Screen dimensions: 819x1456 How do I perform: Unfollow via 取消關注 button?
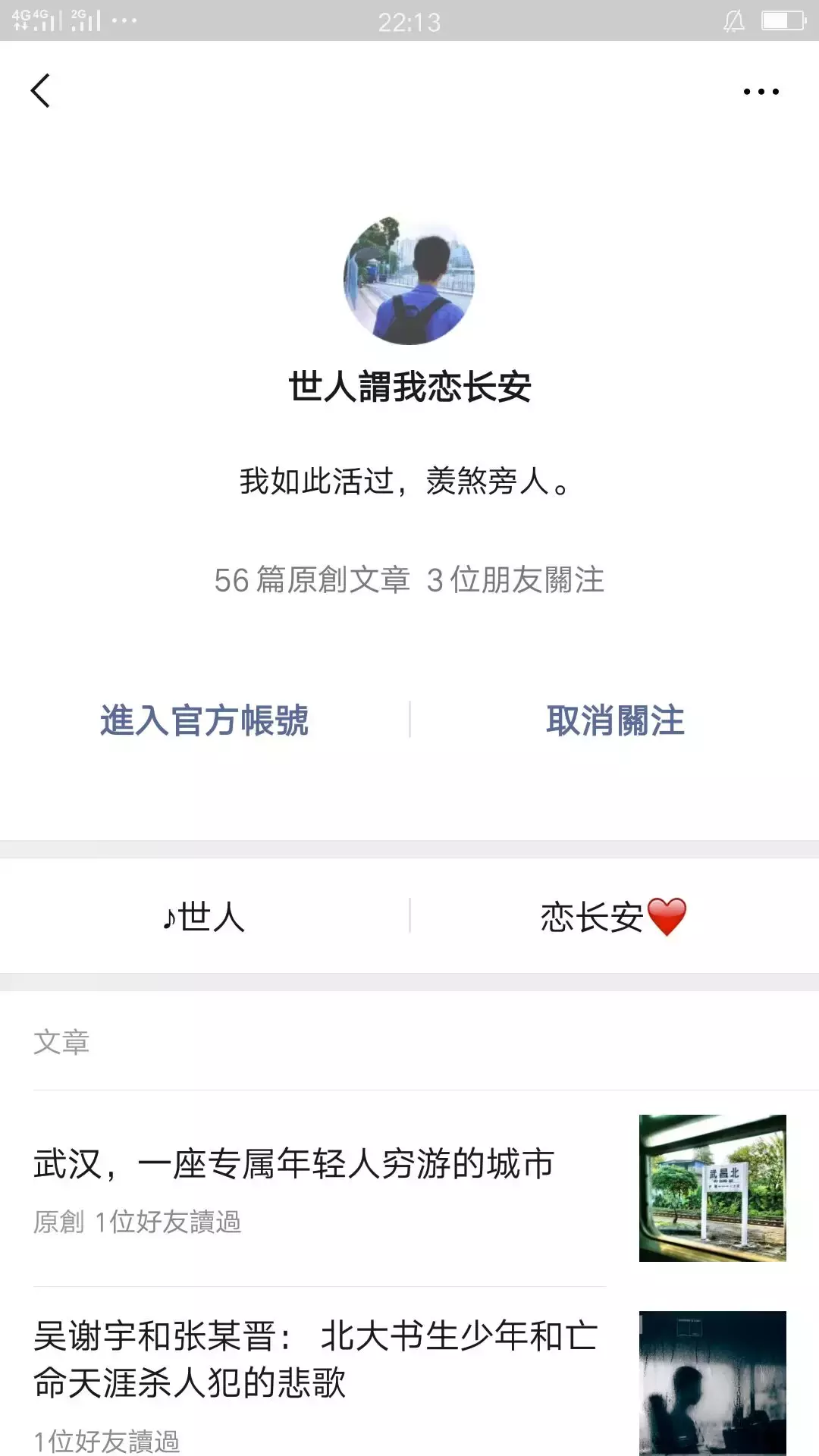pyautogui.click(x=615, y=720)
